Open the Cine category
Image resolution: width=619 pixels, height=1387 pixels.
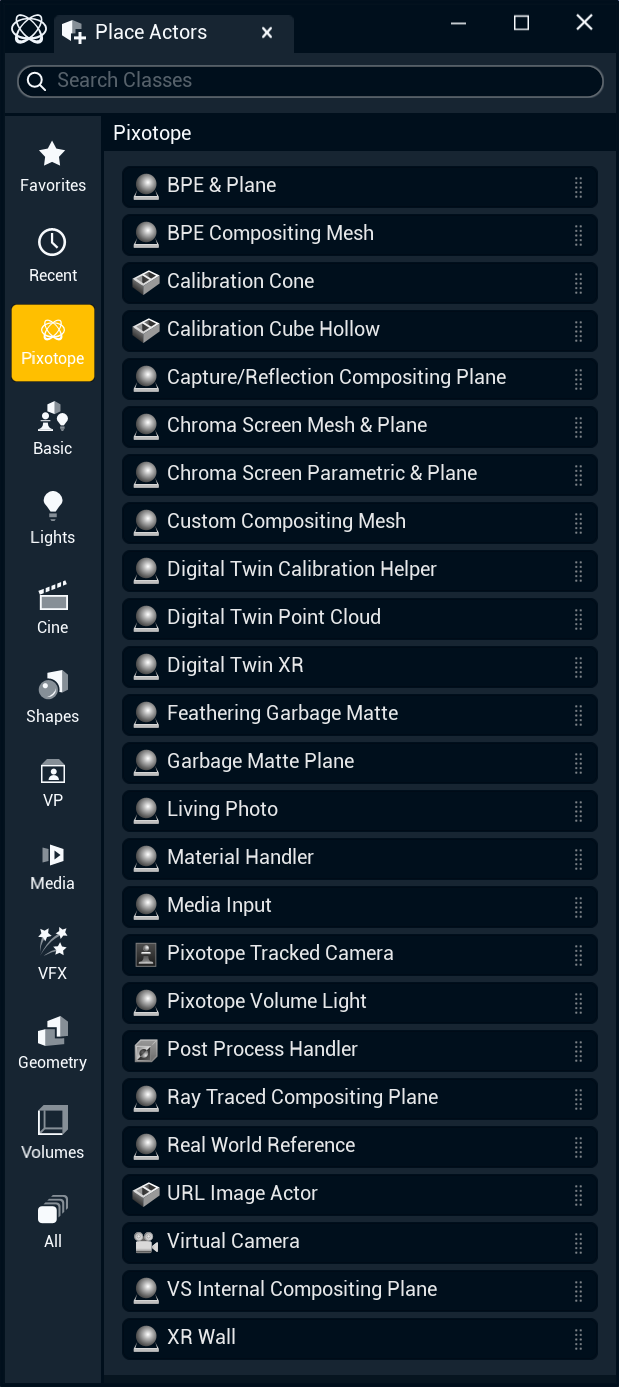[53, 608]
